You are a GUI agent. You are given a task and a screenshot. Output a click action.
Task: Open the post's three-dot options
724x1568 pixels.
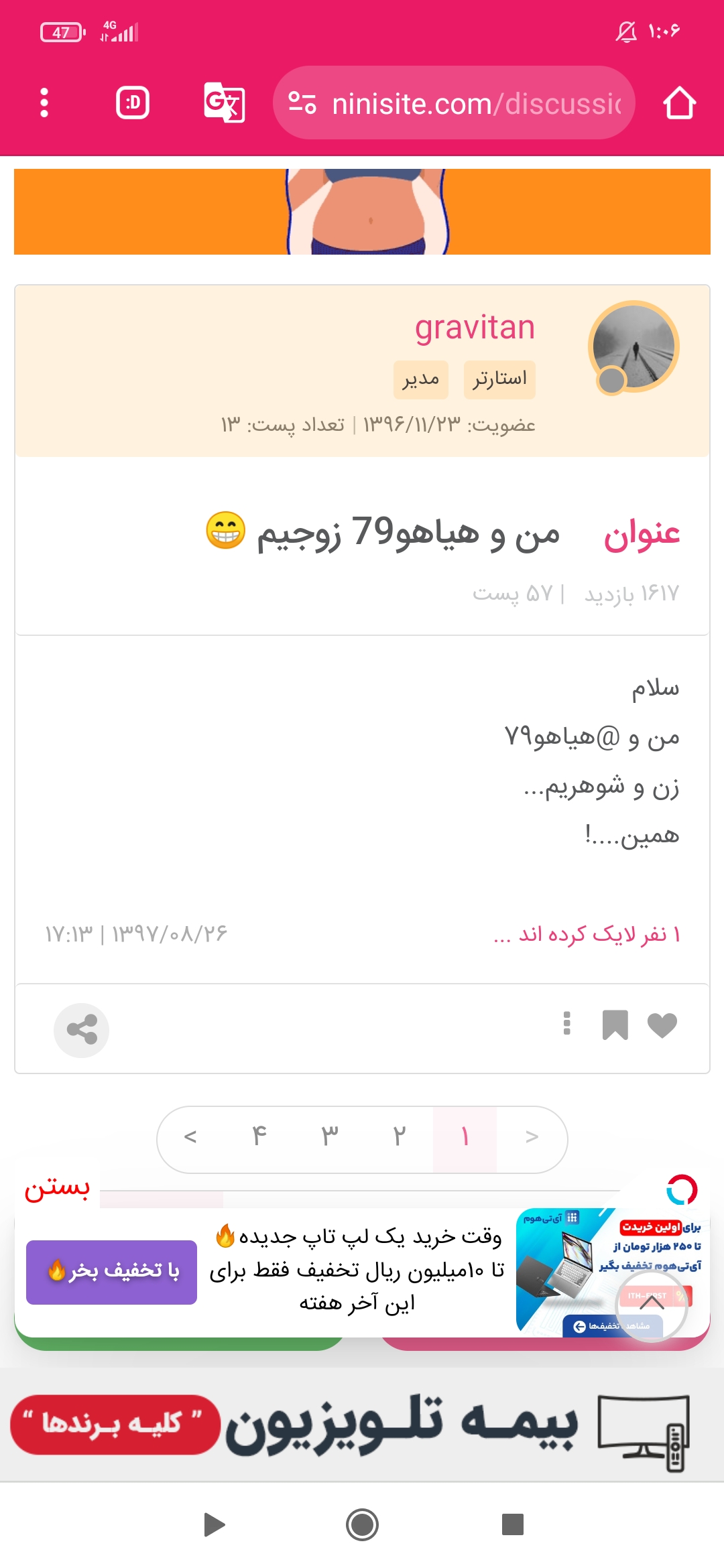567,1024
